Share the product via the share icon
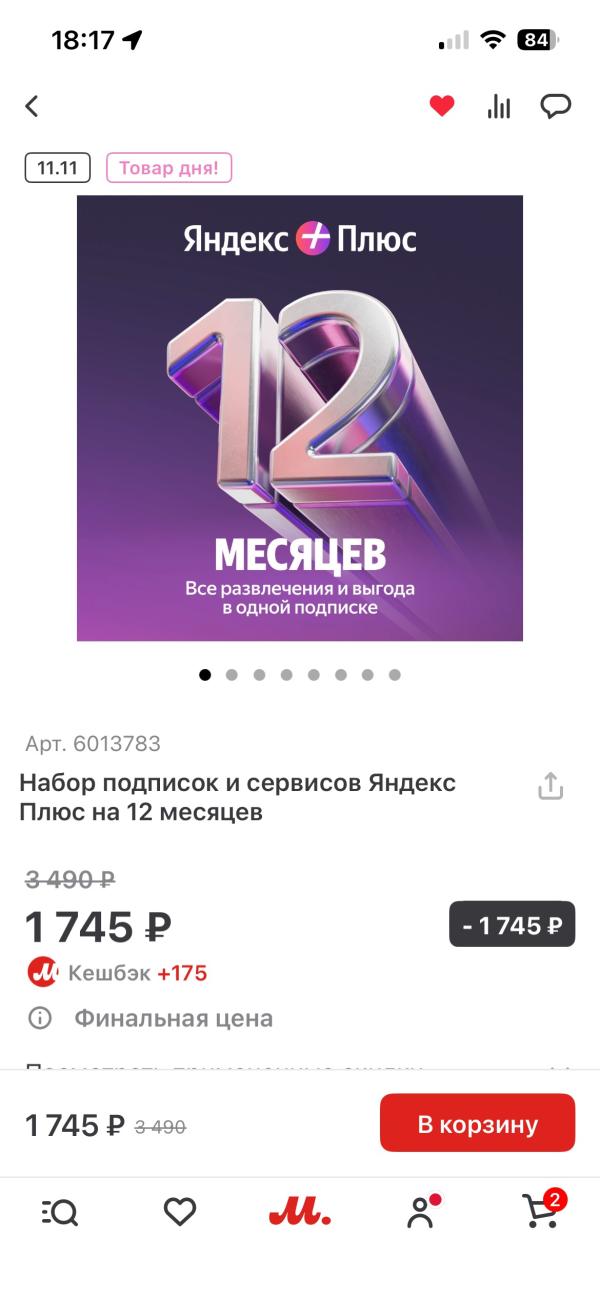Image resolution: width=600 pixels, height=1297 pixels. [551, 786]
